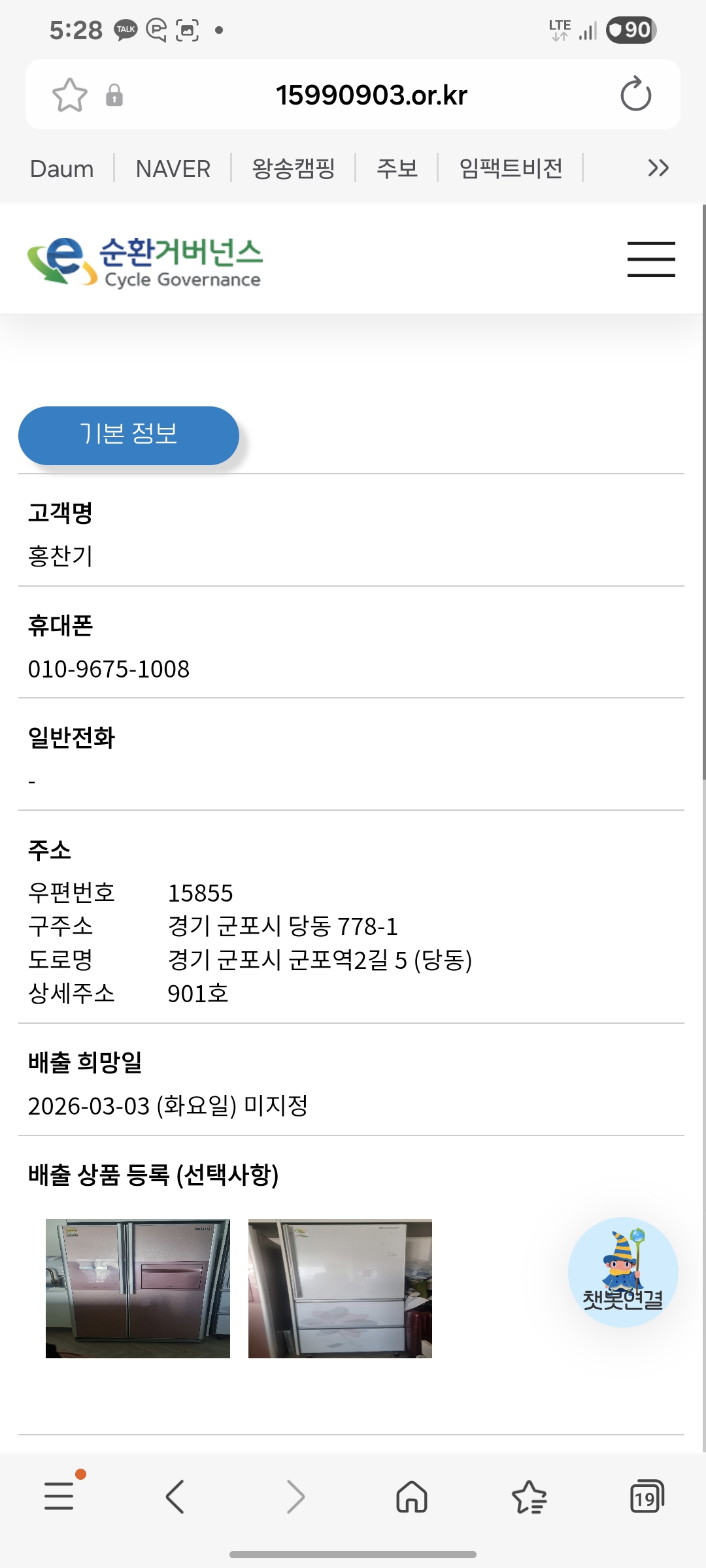Screen dimensions: 706x1568
Task: Open the 임팩트비전 bookmark
Action: point(511,169)
